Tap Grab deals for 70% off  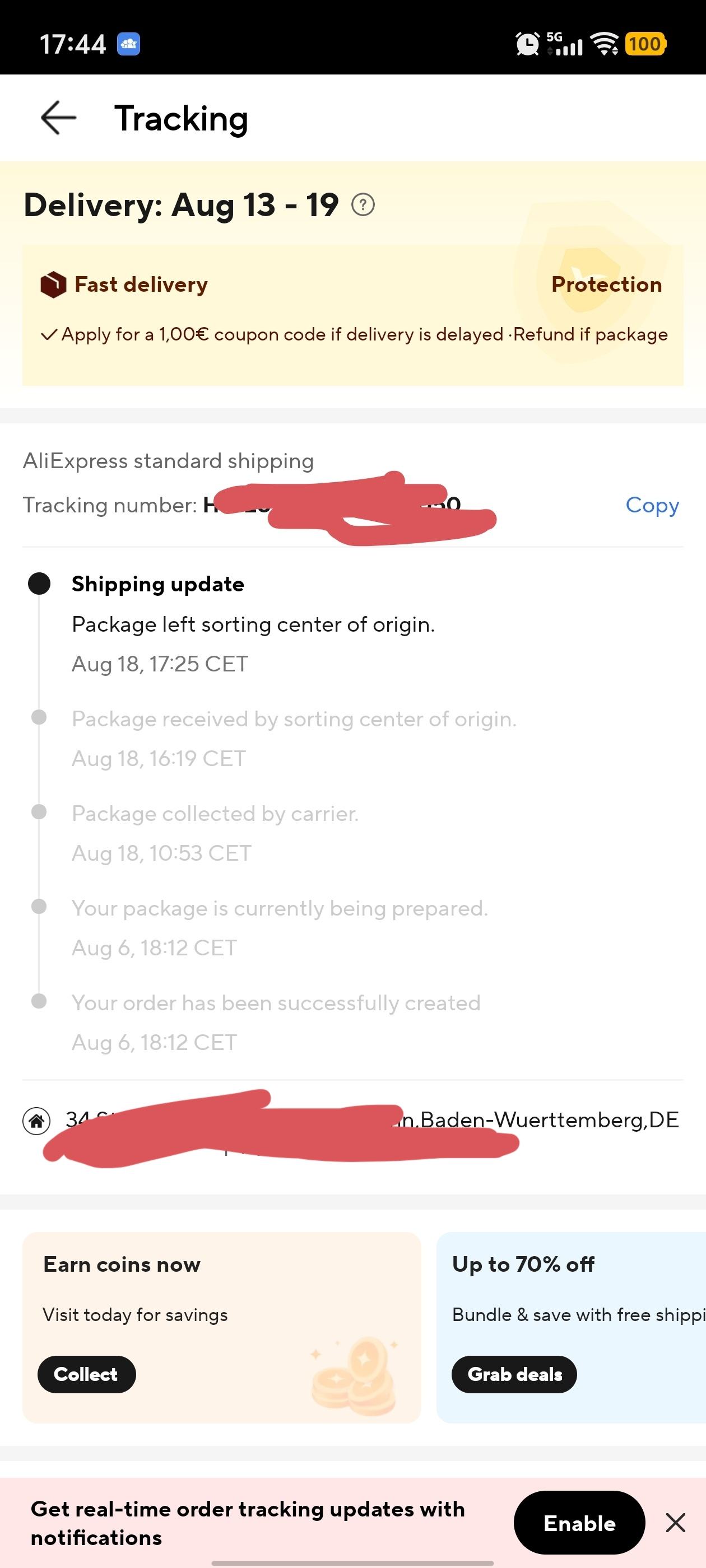click(x=514, y=1374)
